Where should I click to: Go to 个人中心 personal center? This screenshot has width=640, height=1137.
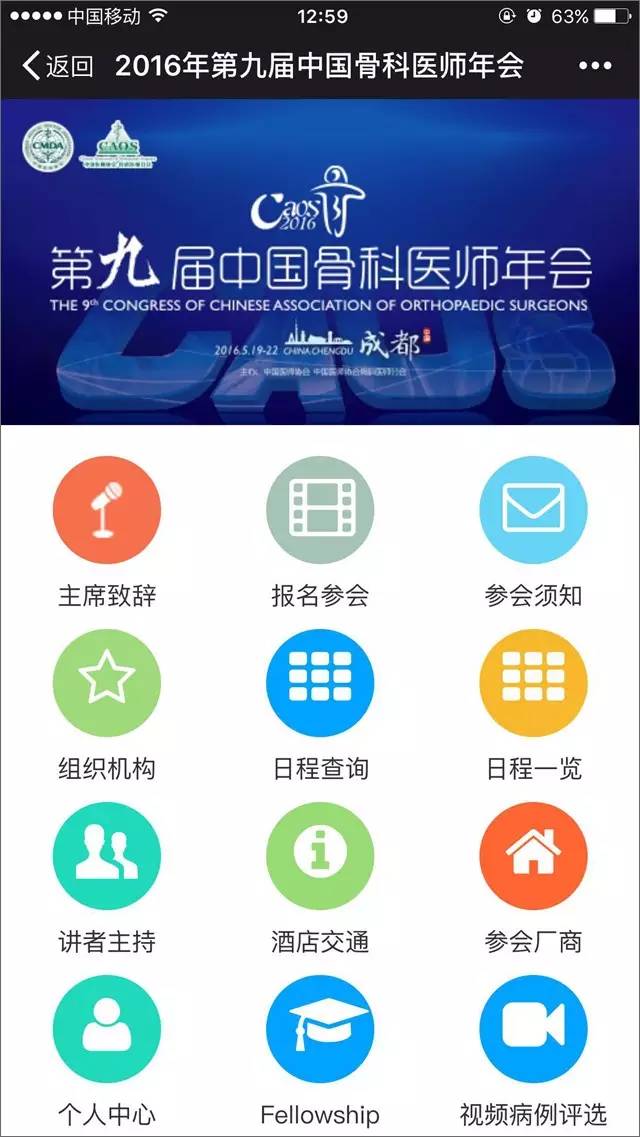pyautogui.click(x=107, y=1029)
